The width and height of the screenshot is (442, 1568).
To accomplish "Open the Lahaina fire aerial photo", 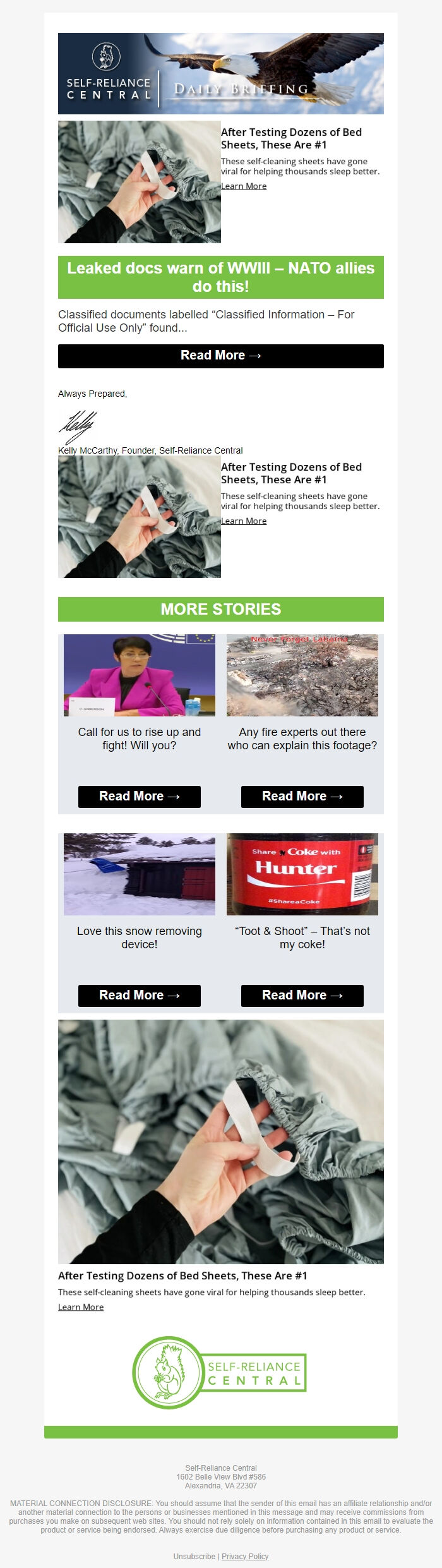I will [x=302, y=675].
